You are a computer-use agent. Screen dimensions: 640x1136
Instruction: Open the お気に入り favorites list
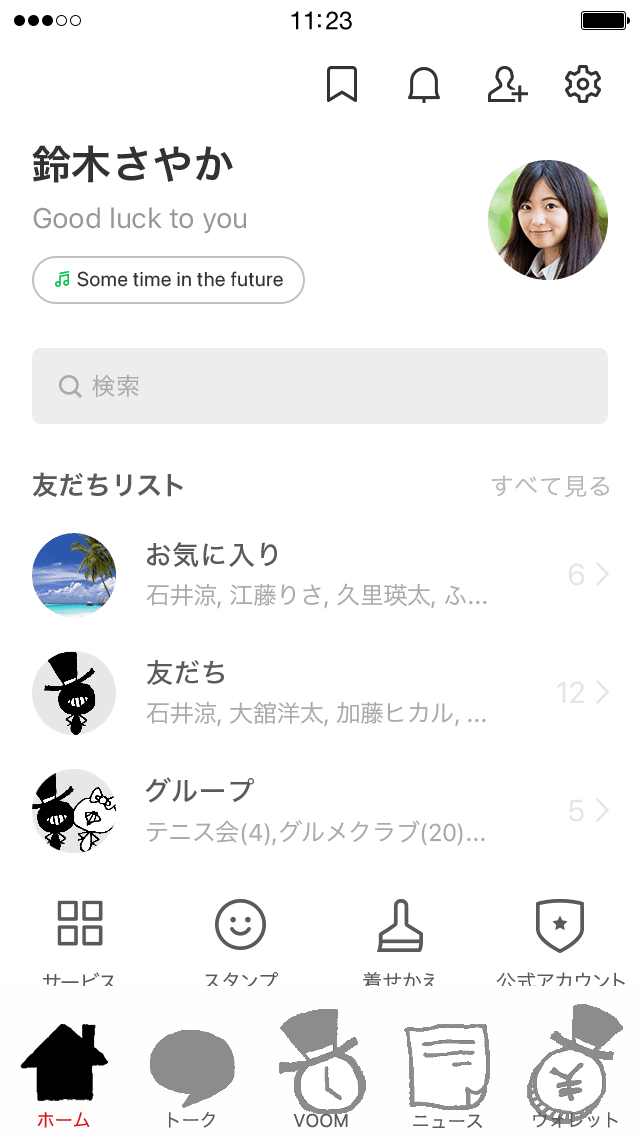click(320, 575)
